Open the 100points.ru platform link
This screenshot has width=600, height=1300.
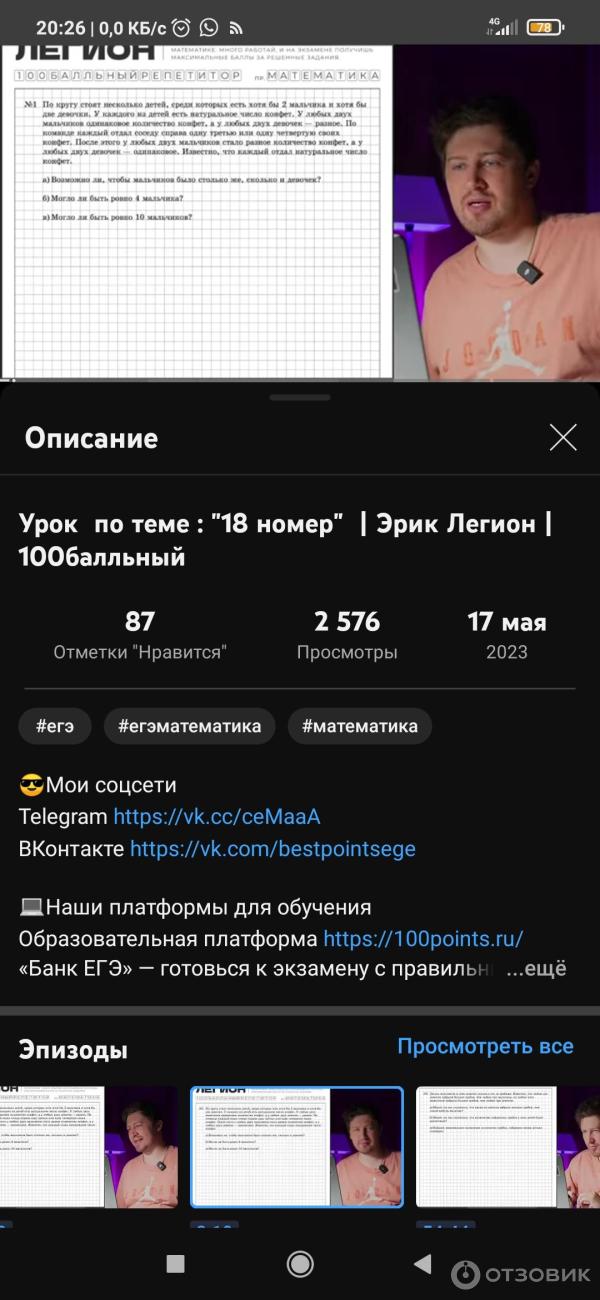pos(423,939)
